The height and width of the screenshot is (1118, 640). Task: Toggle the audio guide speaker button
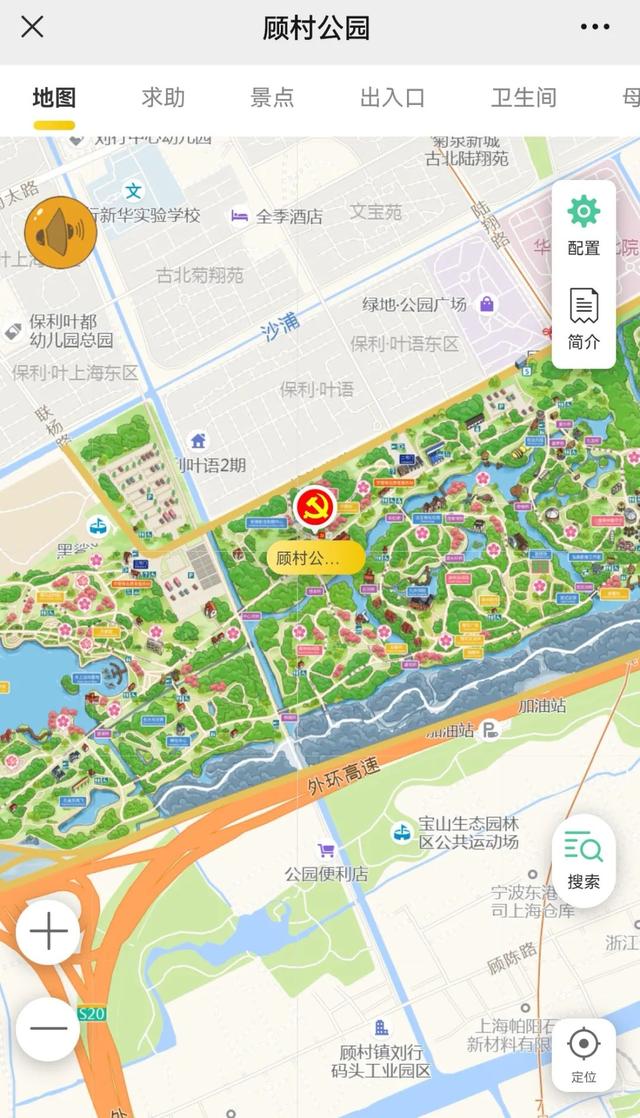click(60, 233)
